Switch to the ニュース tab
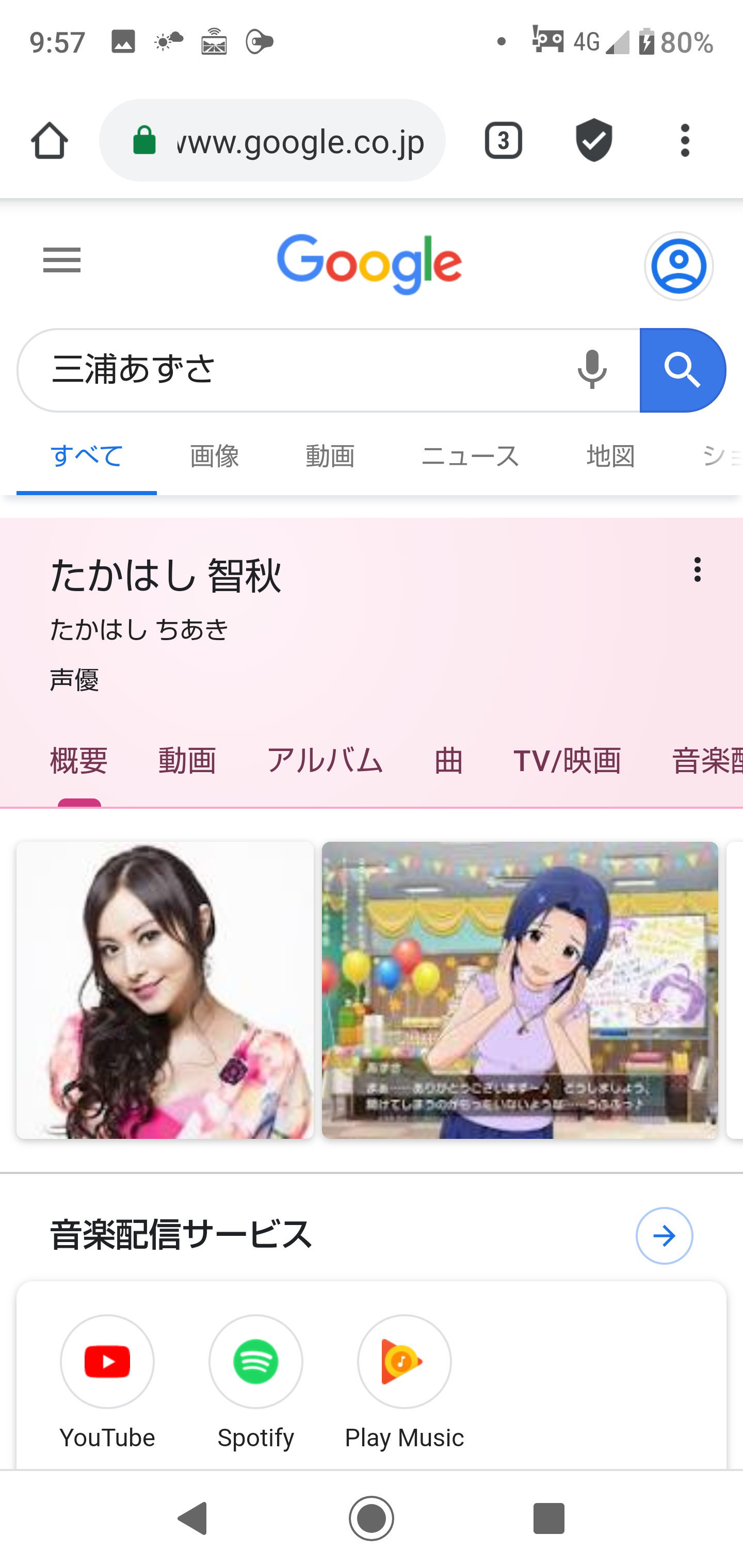The height and width of the screenshot is (1568, 743). (470, 456)
